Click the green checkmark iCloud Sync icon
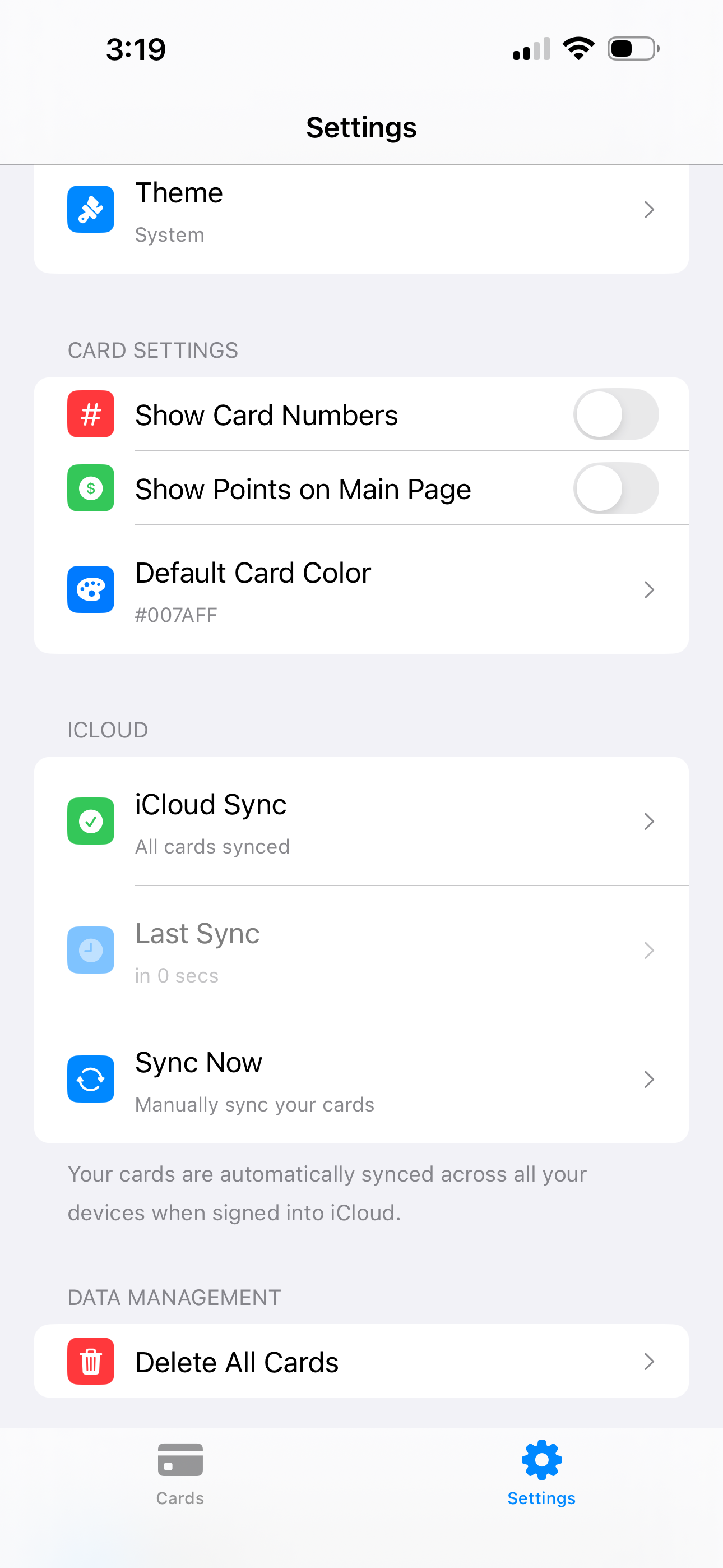723x1568 pixels. click(x=90, y=821)
